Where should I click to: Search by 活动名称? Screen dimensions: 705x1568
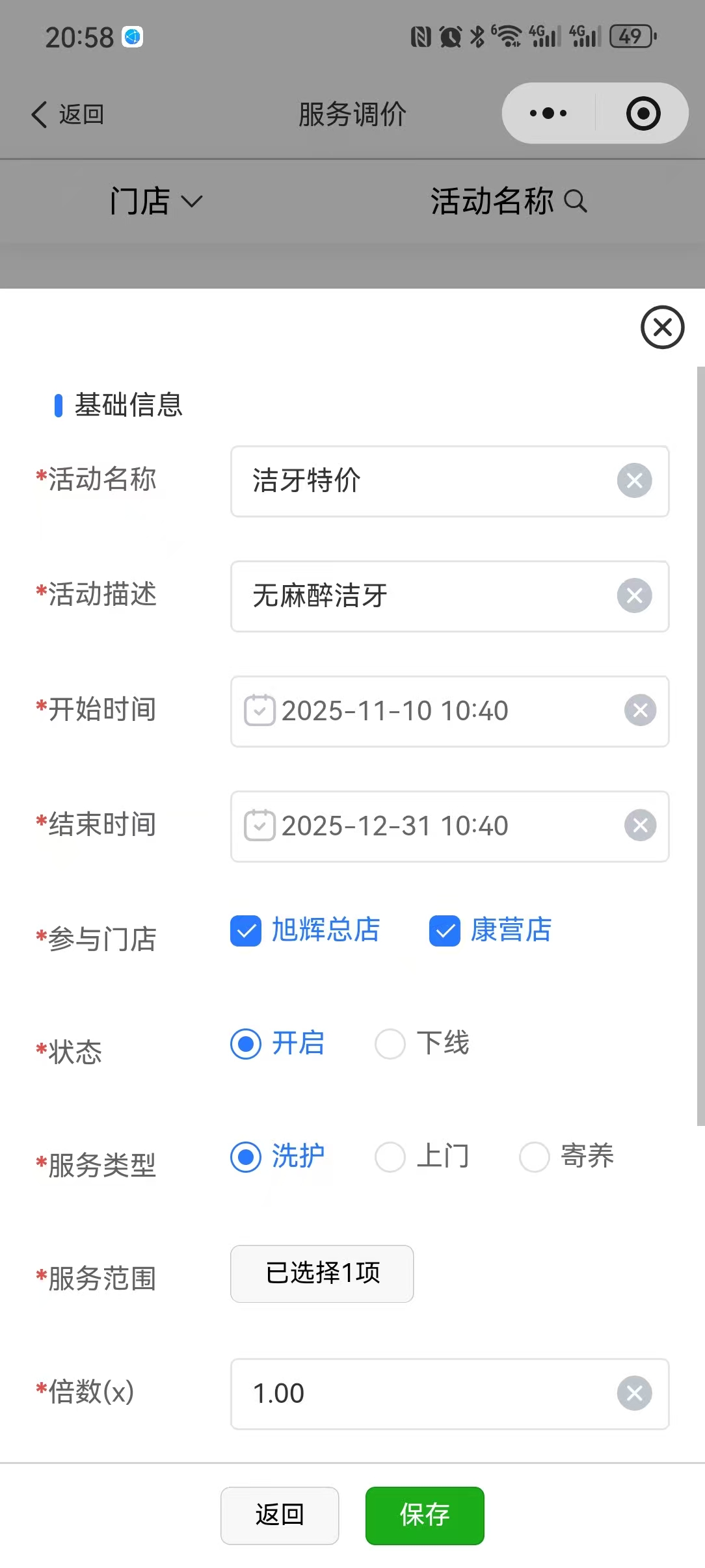pyautogui.click(x=509, y=201)
